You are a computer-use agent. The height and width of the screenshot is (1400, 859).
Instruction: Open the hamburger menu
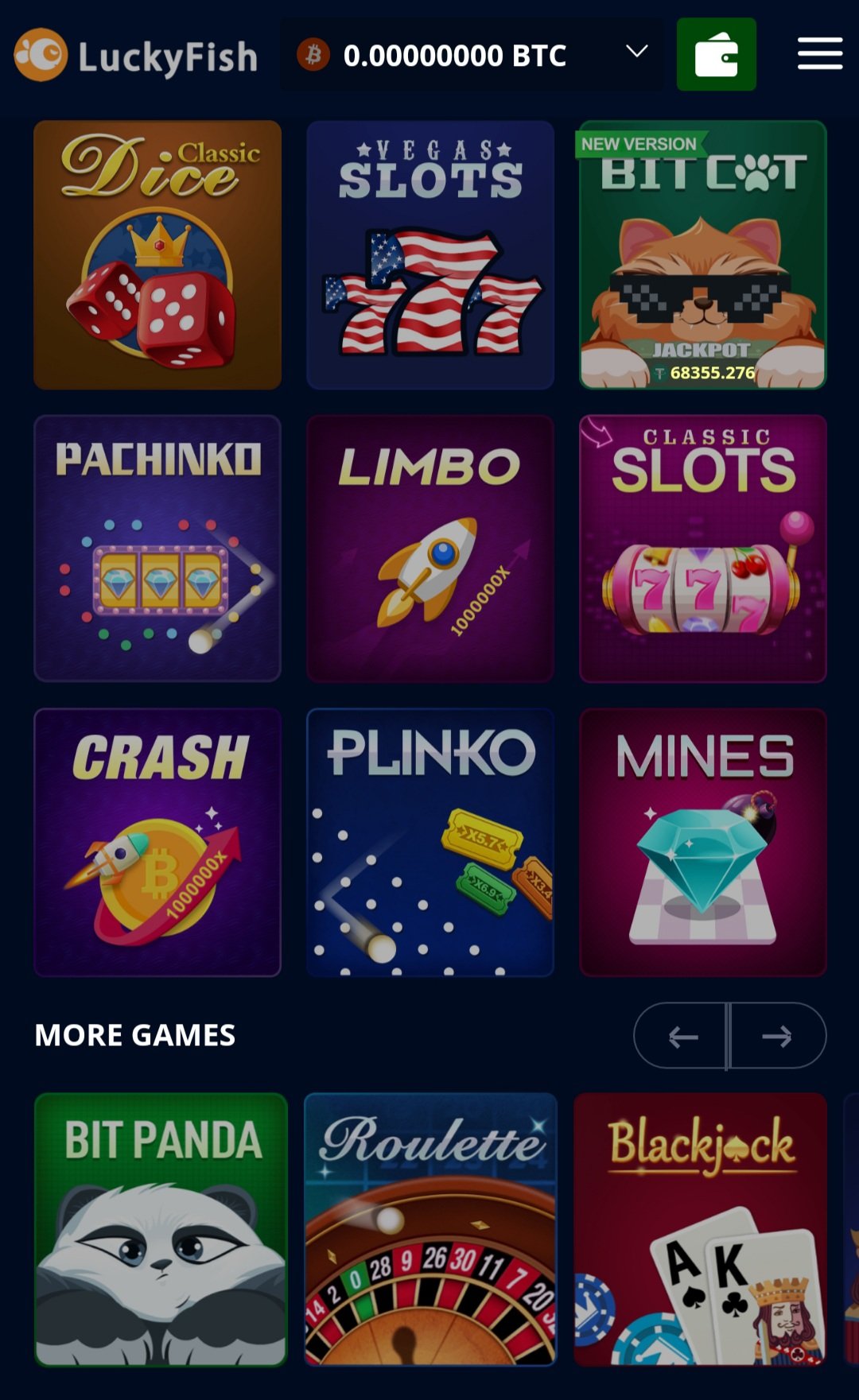tap(820, 53)
